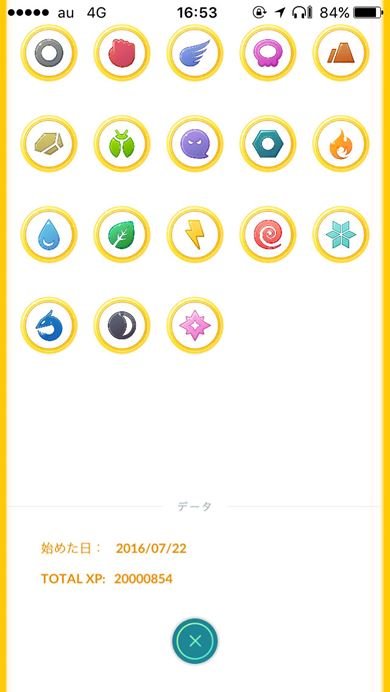Image resolution: width=390 pixels, height=692 pixels.
Task: Open the blue Dragon type medal
Action: (49, 325)
